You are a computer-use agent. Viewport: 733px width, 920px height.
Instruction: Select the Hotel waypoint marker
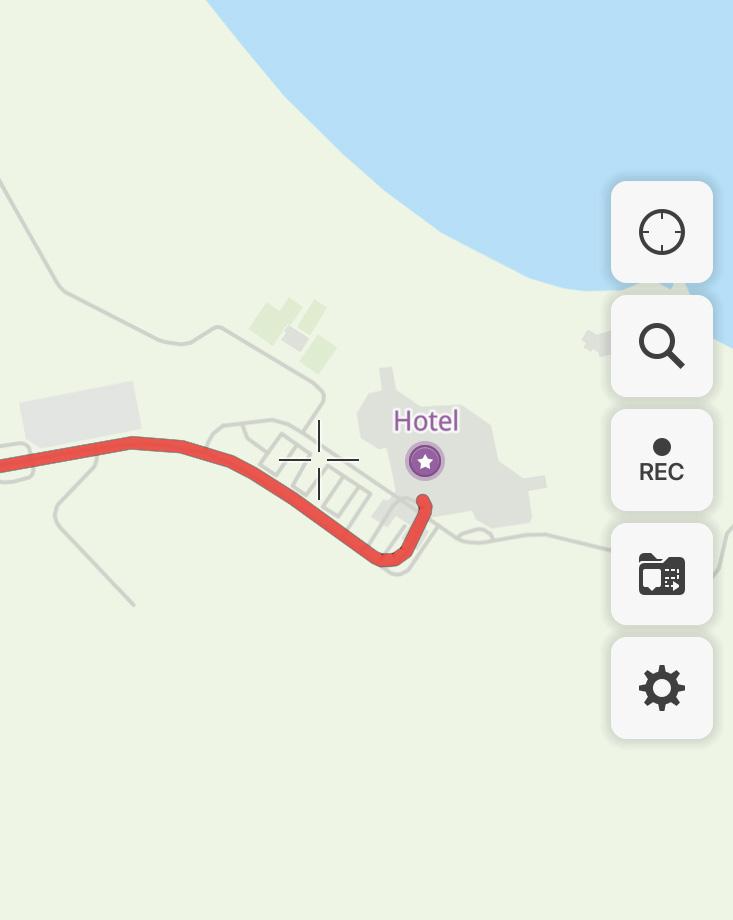[425, 461]
